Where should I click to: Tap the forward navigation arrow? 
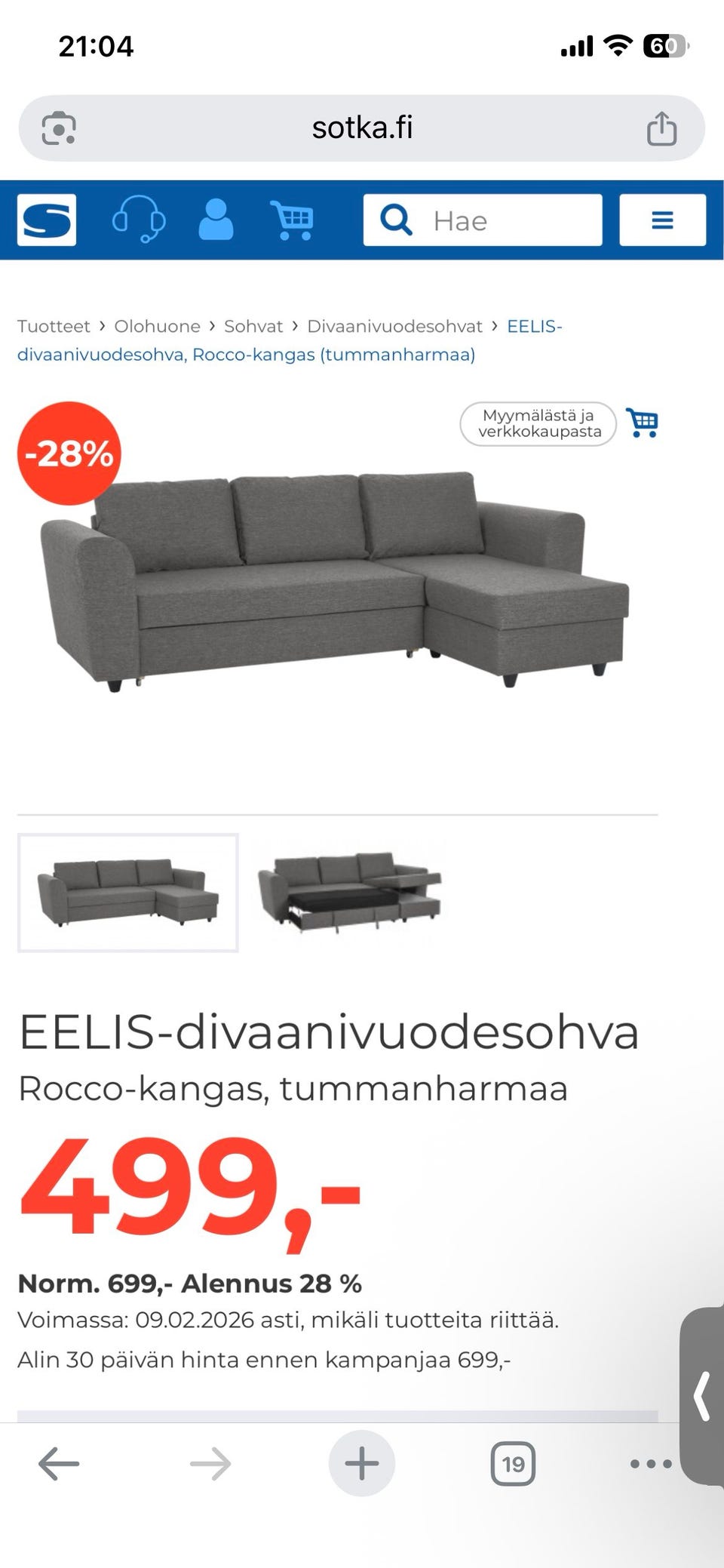pos(210,1464)
